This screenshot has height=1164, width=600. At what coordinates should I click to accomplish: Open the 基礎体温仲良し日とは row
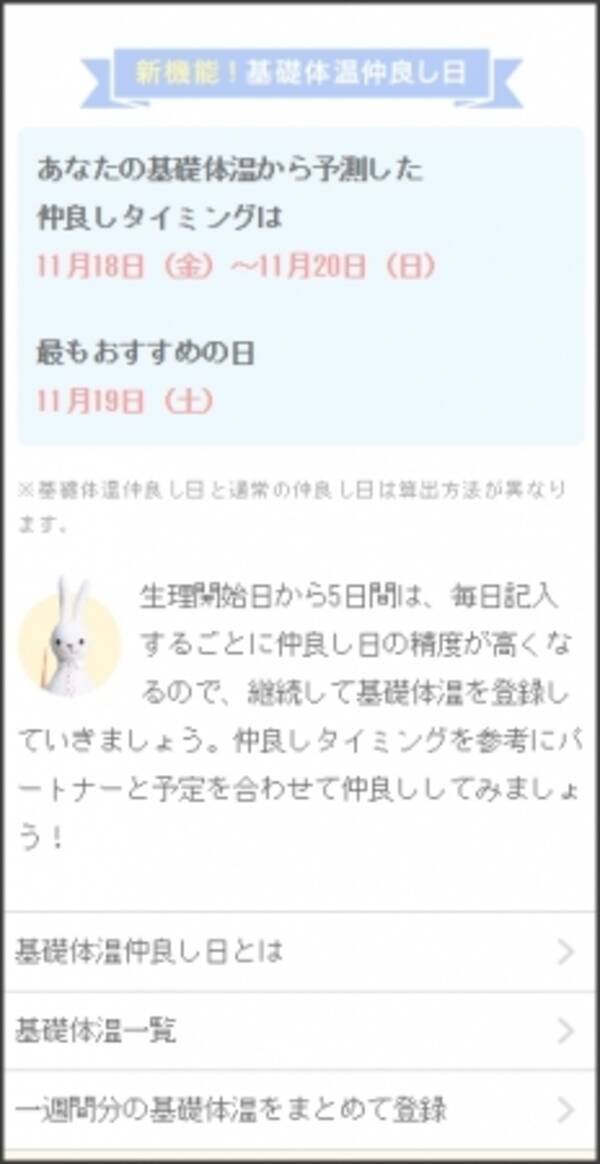(298, 952)
